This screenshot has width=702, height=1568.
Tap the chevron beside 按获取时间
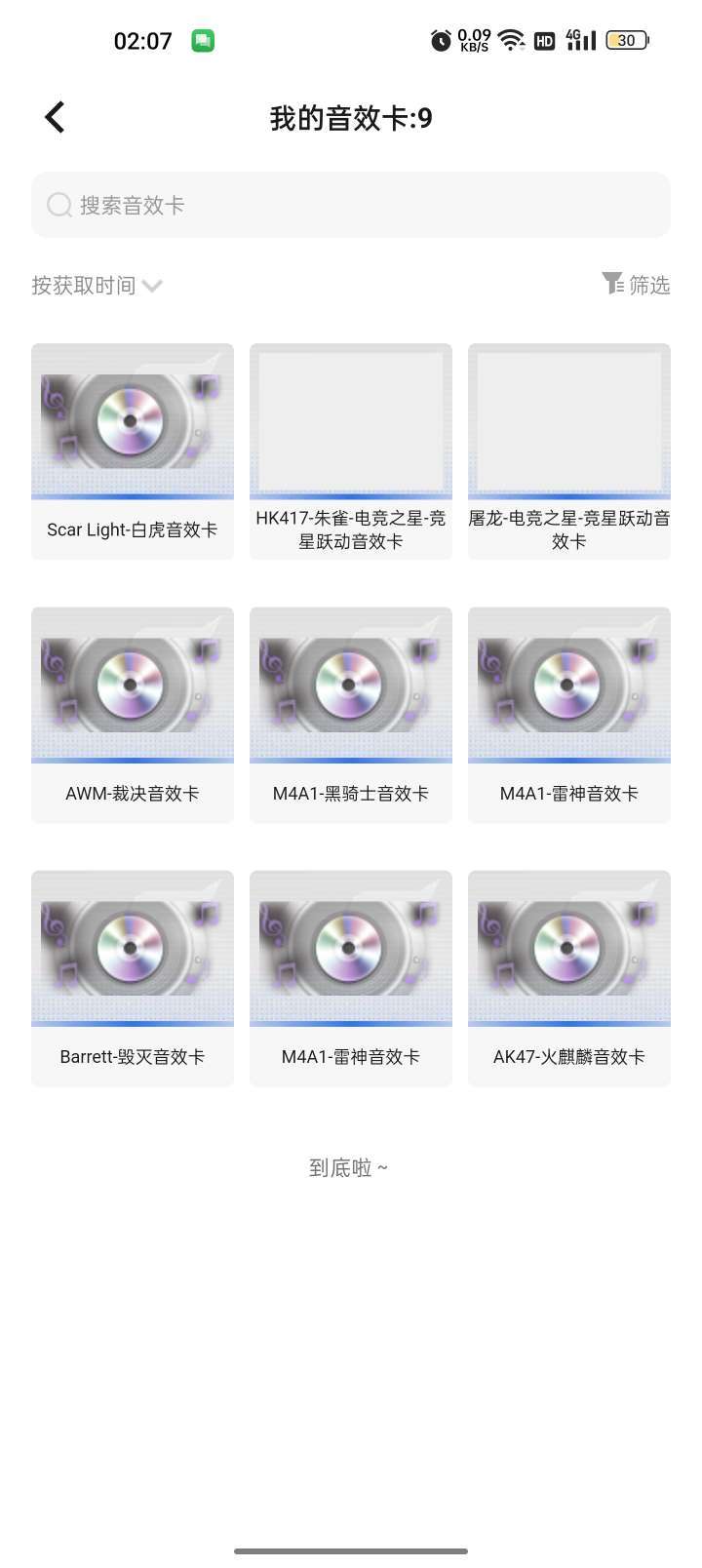[x=153, y=286]
